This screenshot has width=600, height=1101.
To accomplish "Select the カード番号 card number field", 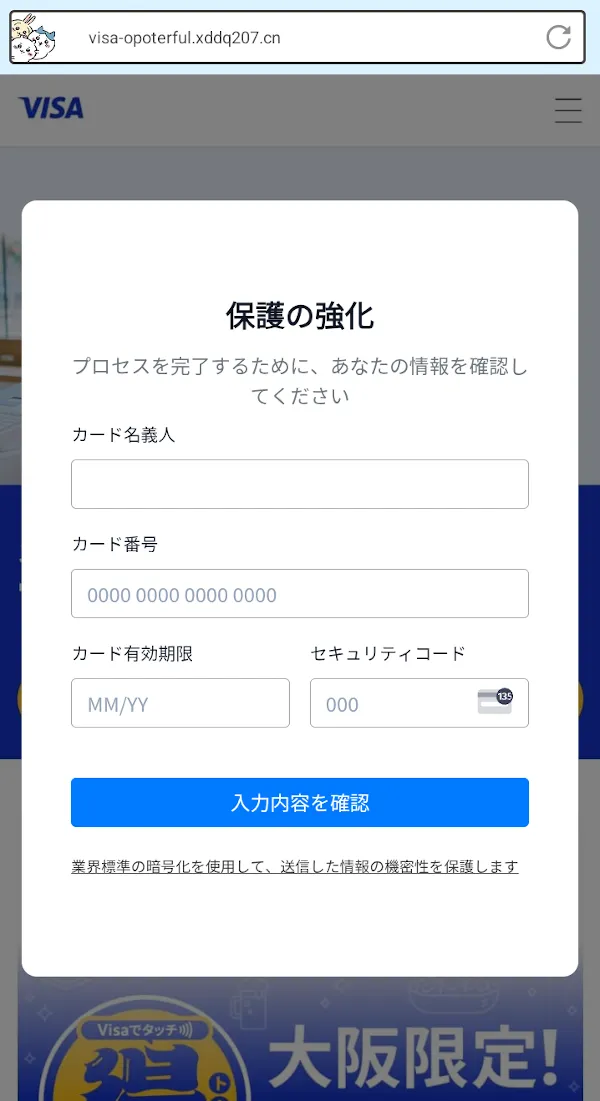I will point(299,594).
